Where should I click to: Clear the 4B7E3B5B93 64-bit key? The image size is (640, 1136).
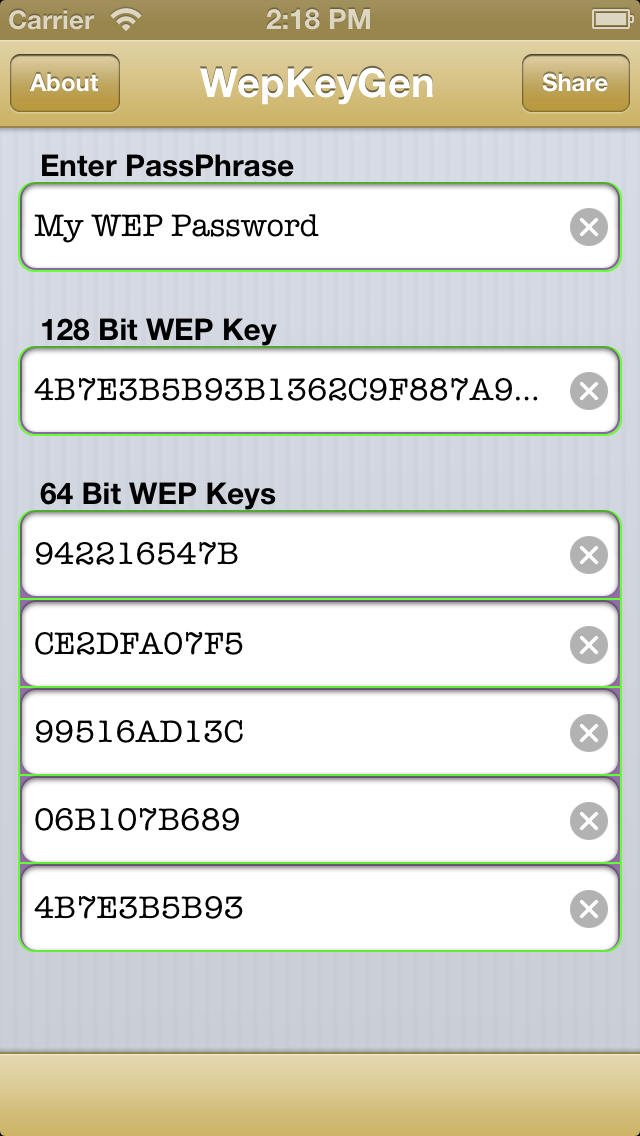point(589,909)
